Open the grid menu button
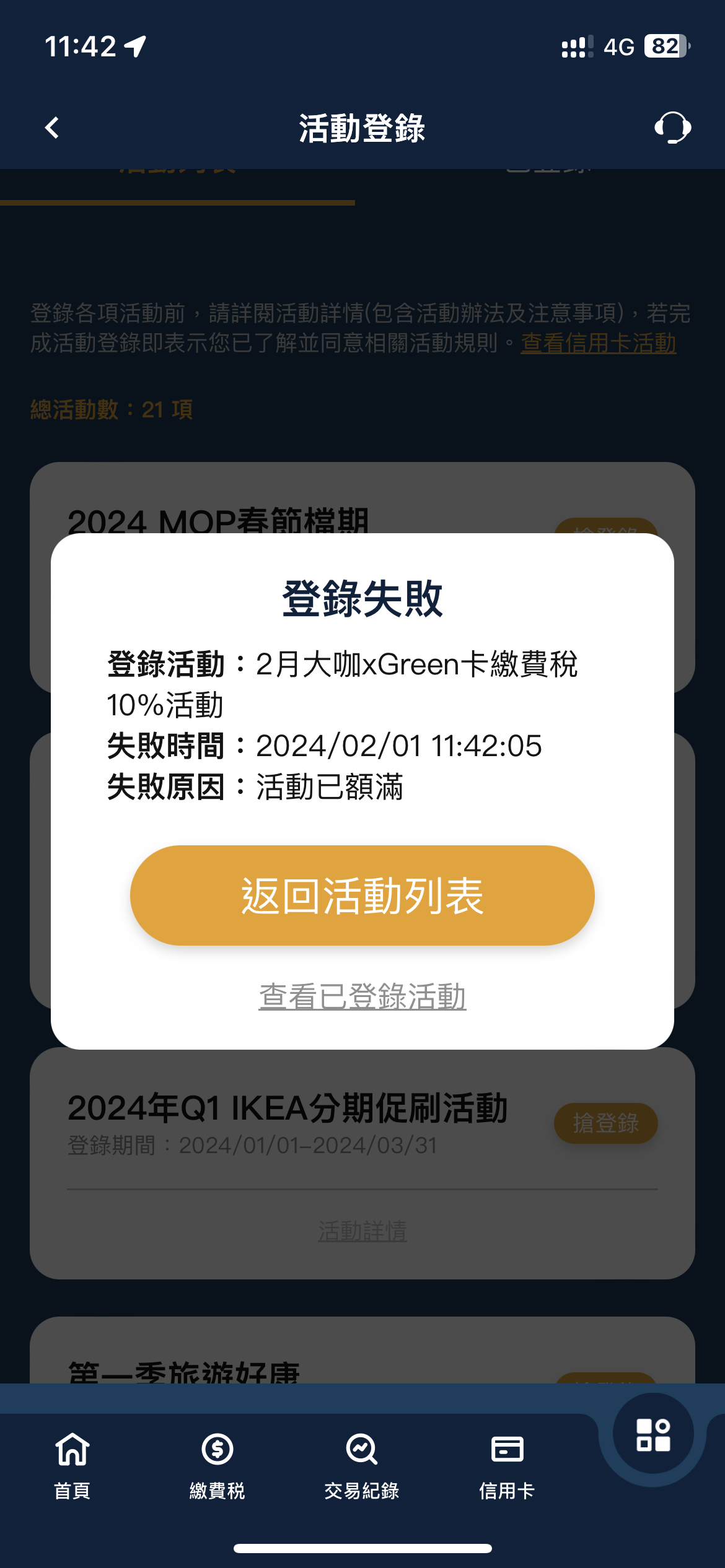 click(x=652, y=1435)
